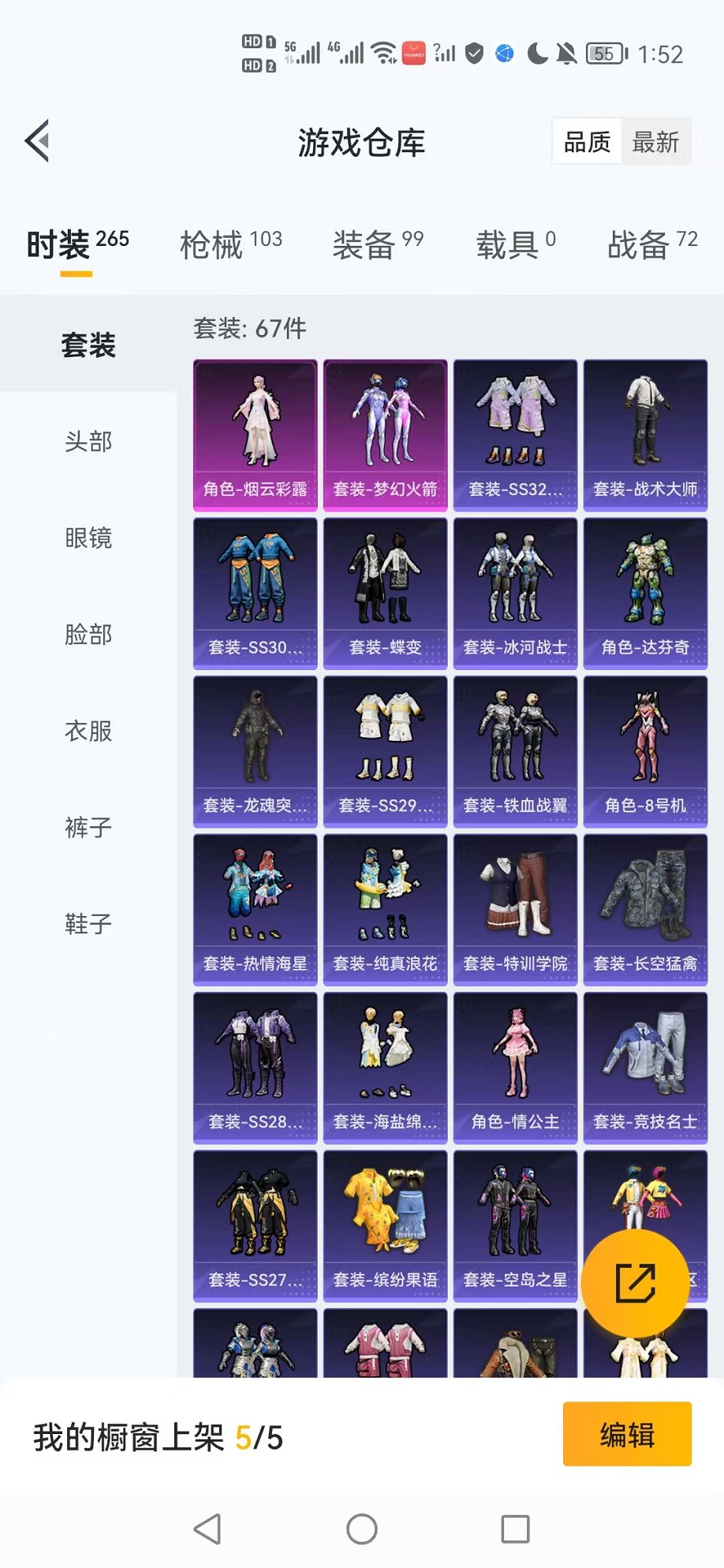Open the 套装-梦幻火箭 item
Image resolution: width=724 pixels, height=1568 pixels.
tap(385, 435)
